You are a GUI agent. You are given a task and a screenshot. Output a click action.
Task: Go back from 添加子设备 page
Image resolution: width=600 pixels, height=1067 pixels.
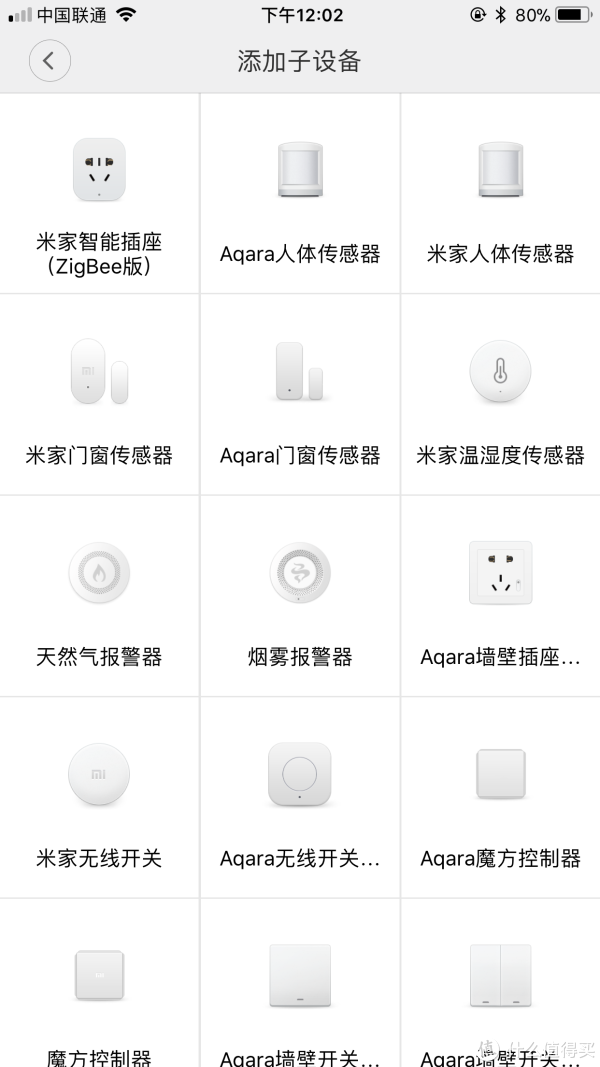tap(50, 61)
